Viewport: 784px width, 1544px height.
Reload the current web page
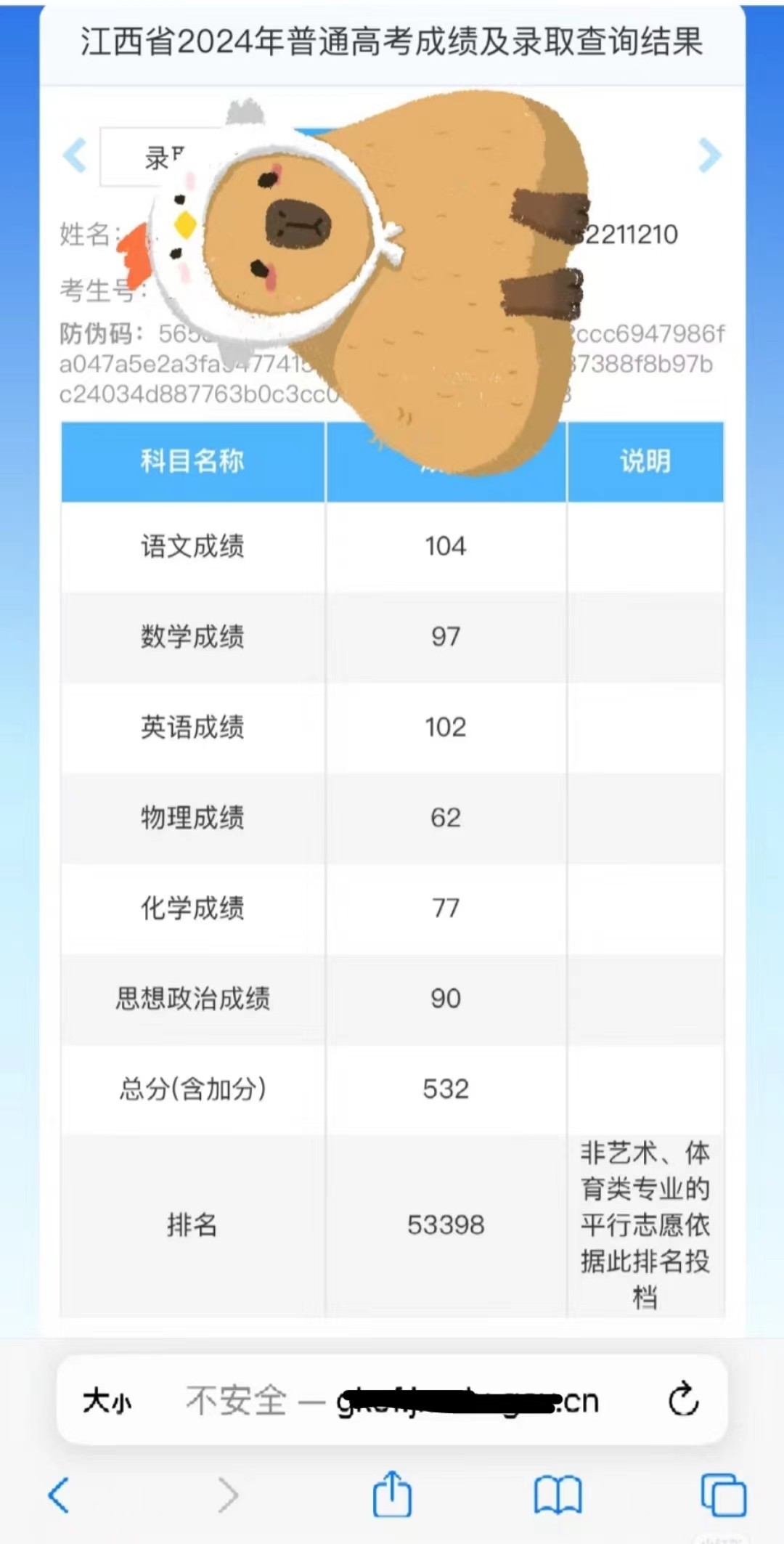point(683,1399)
